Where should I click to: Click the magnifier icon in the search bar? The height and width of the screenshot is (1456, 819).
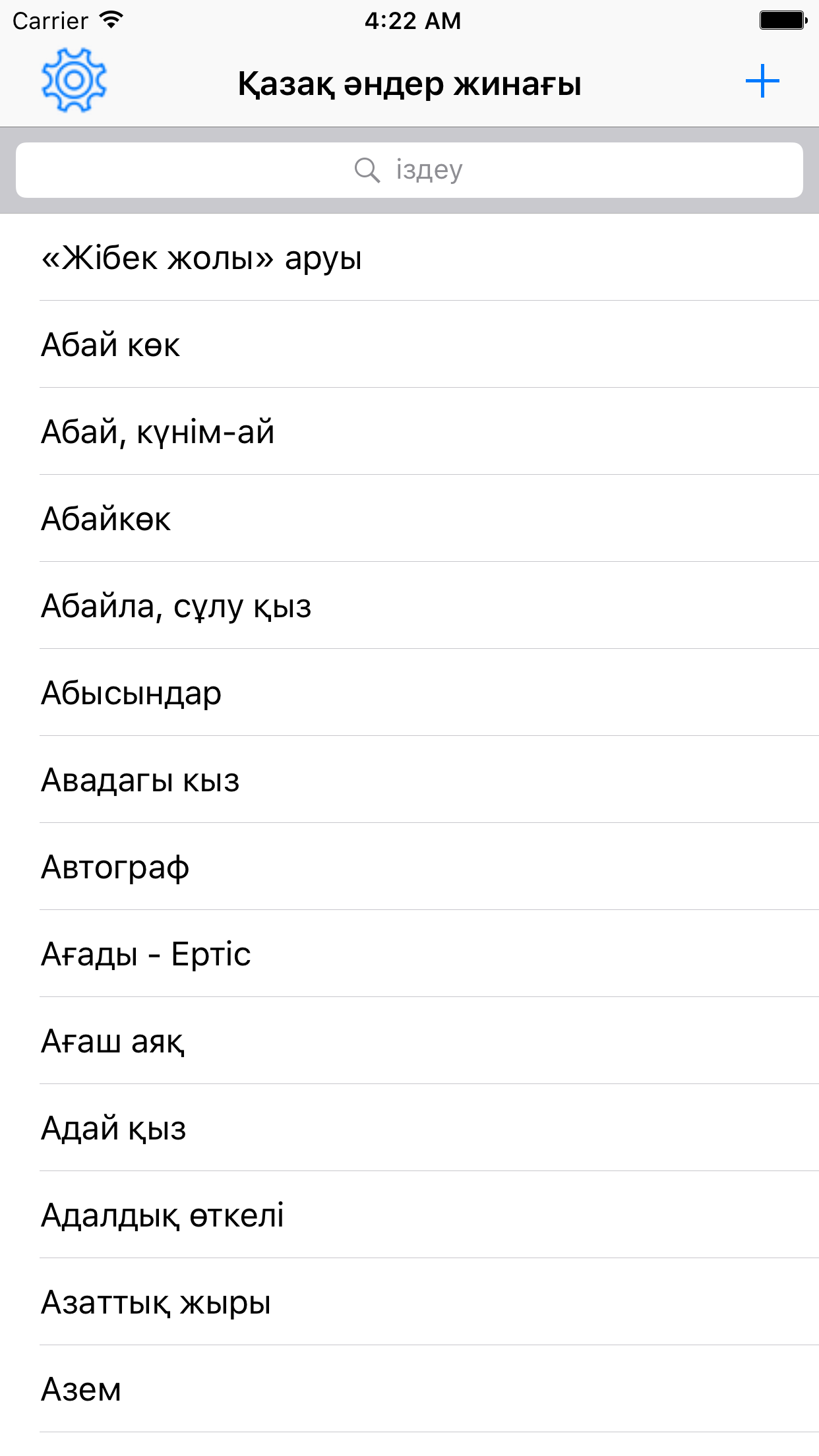point(367,169)
